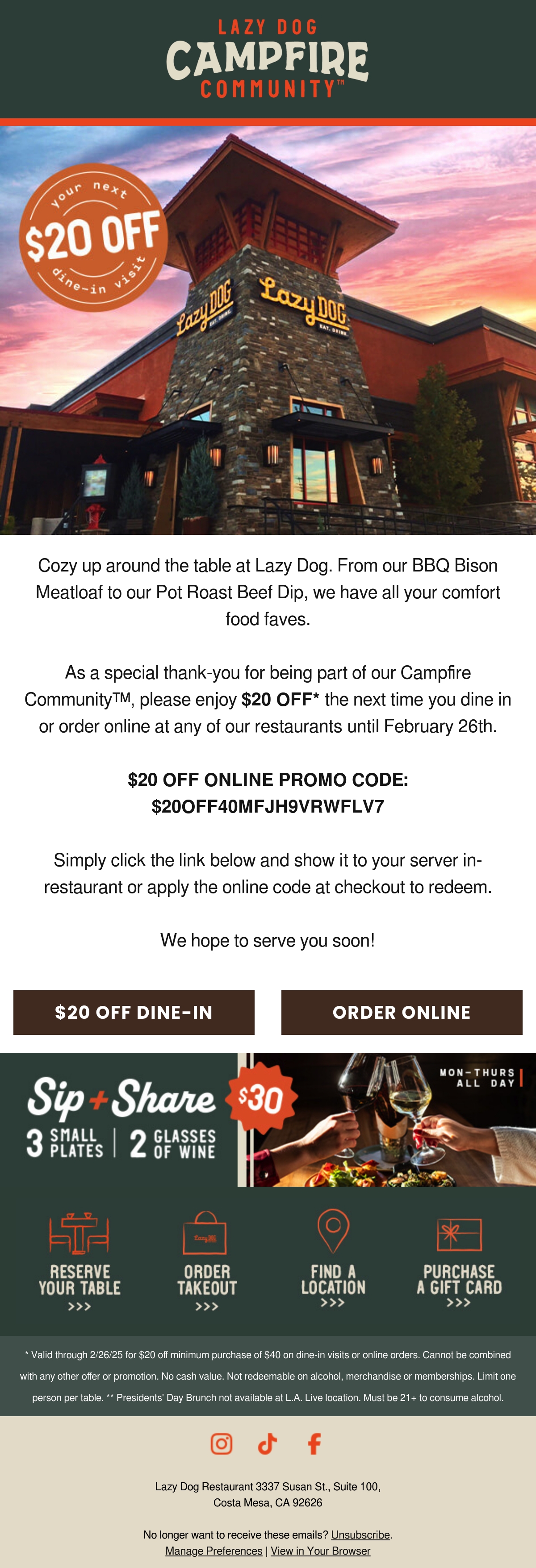Tap View in Your Browser link
The image size is (536, 1568).
[320, 1550]
